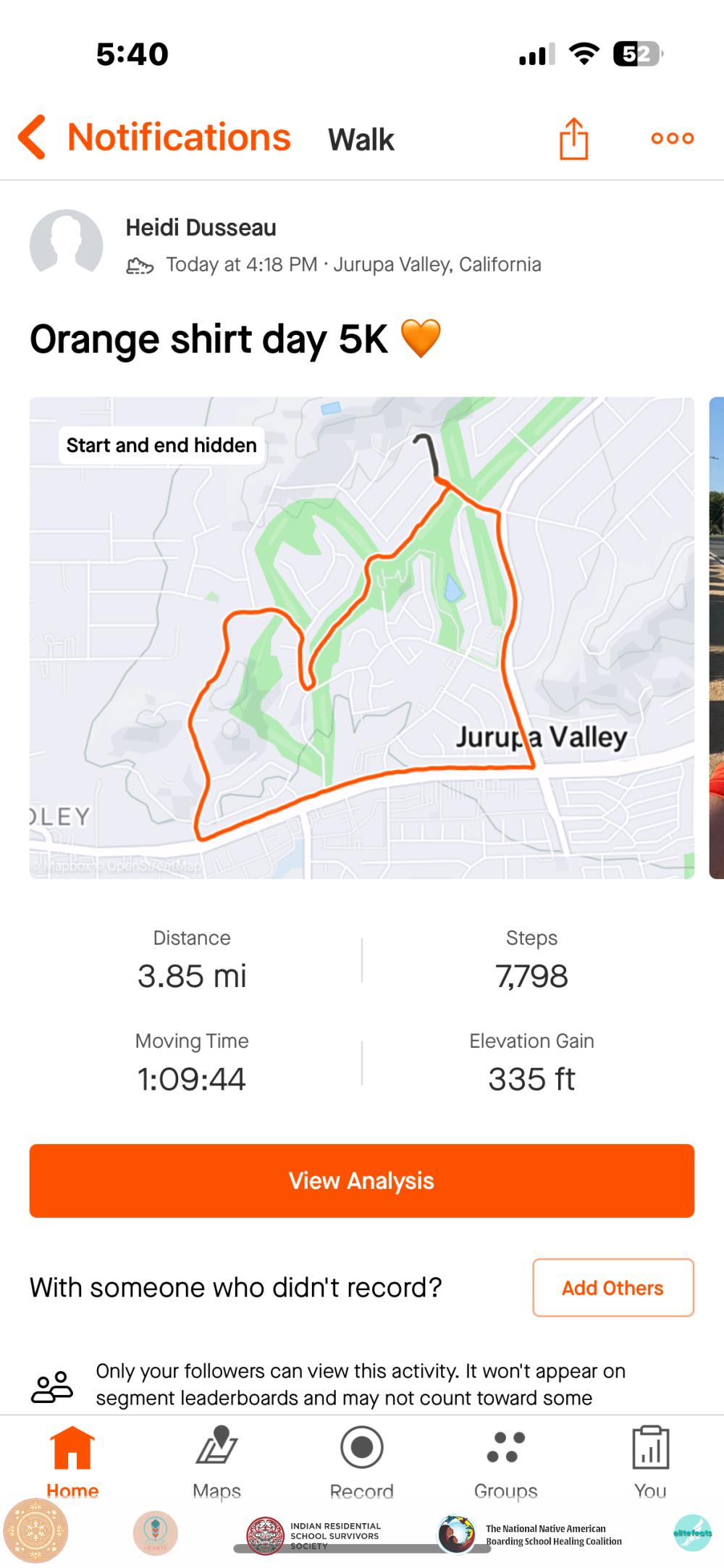
Task: Open the three-dot overflow menu
Action: coord(672,138)
